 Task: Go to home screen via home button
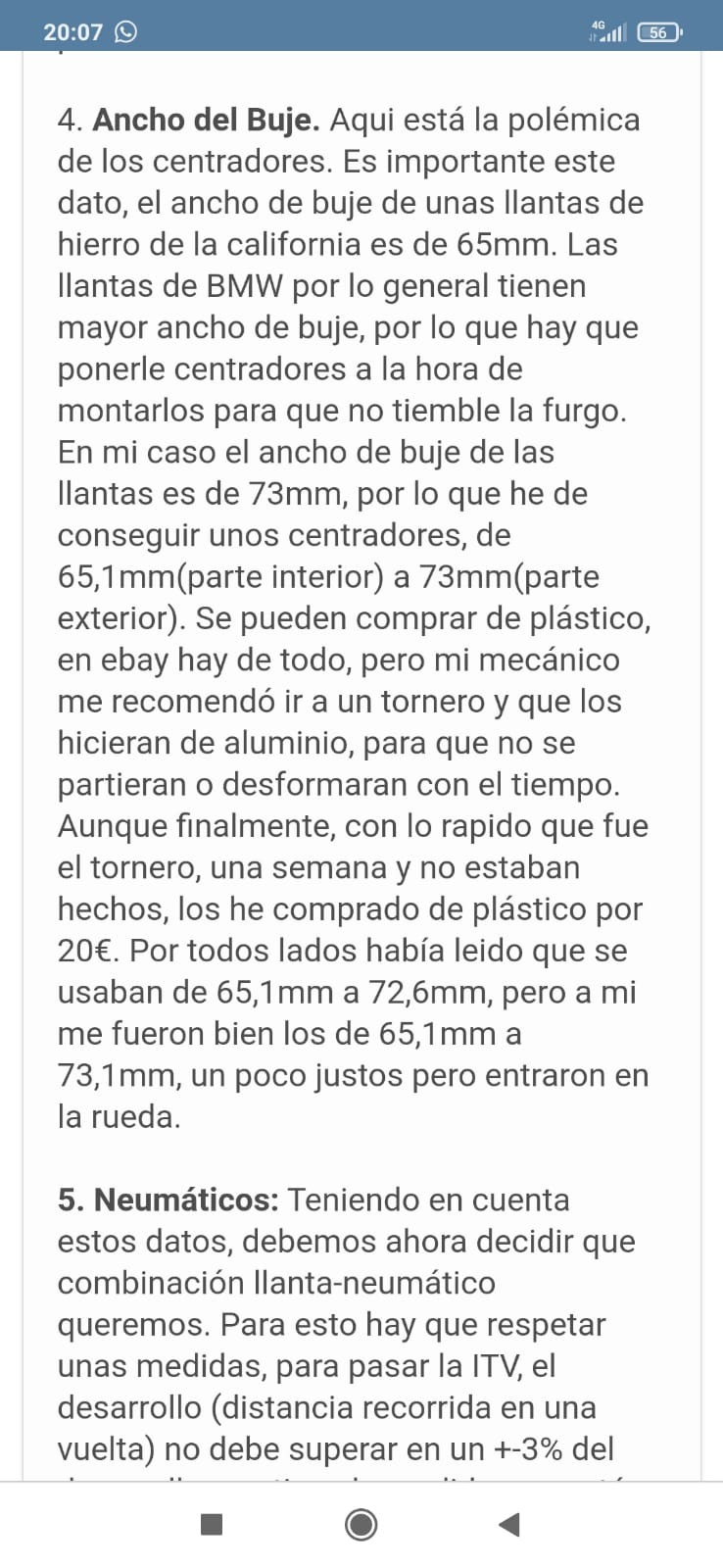coord(361,1524)
